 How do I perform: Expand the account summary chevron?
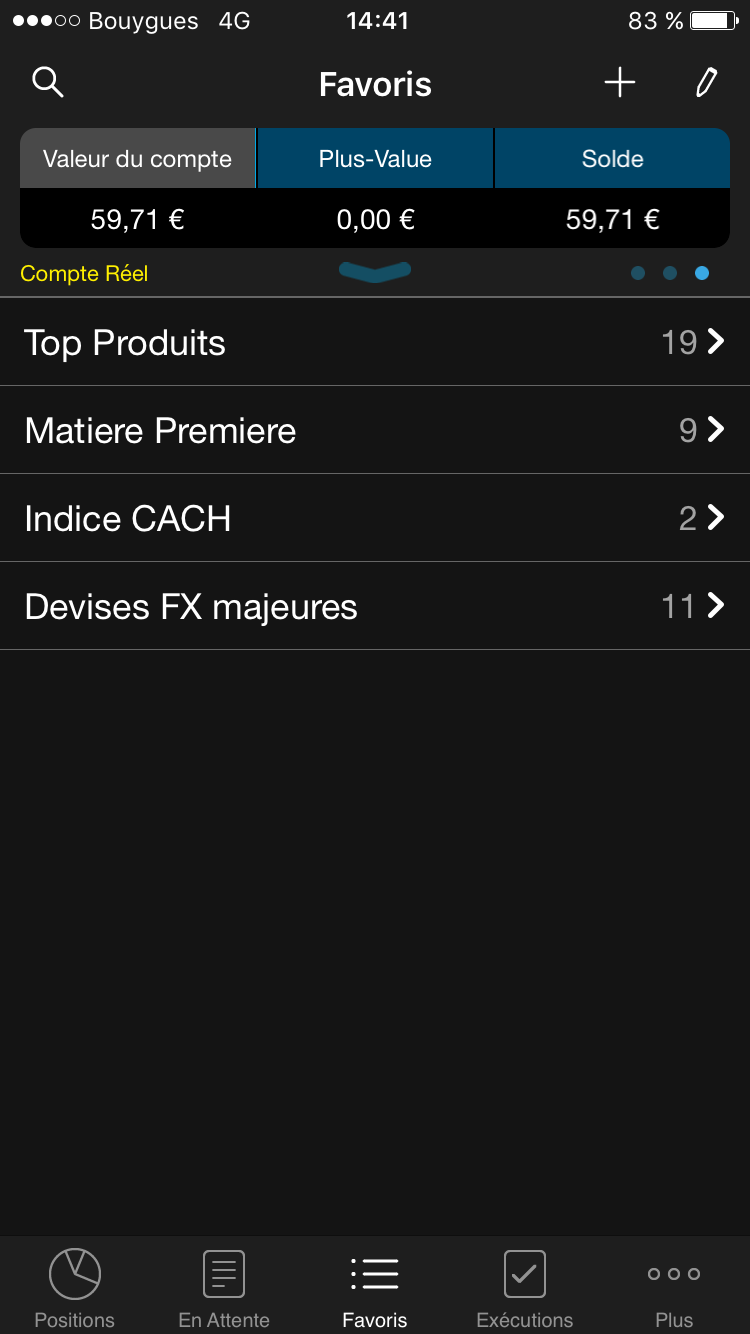pos(375,272)
